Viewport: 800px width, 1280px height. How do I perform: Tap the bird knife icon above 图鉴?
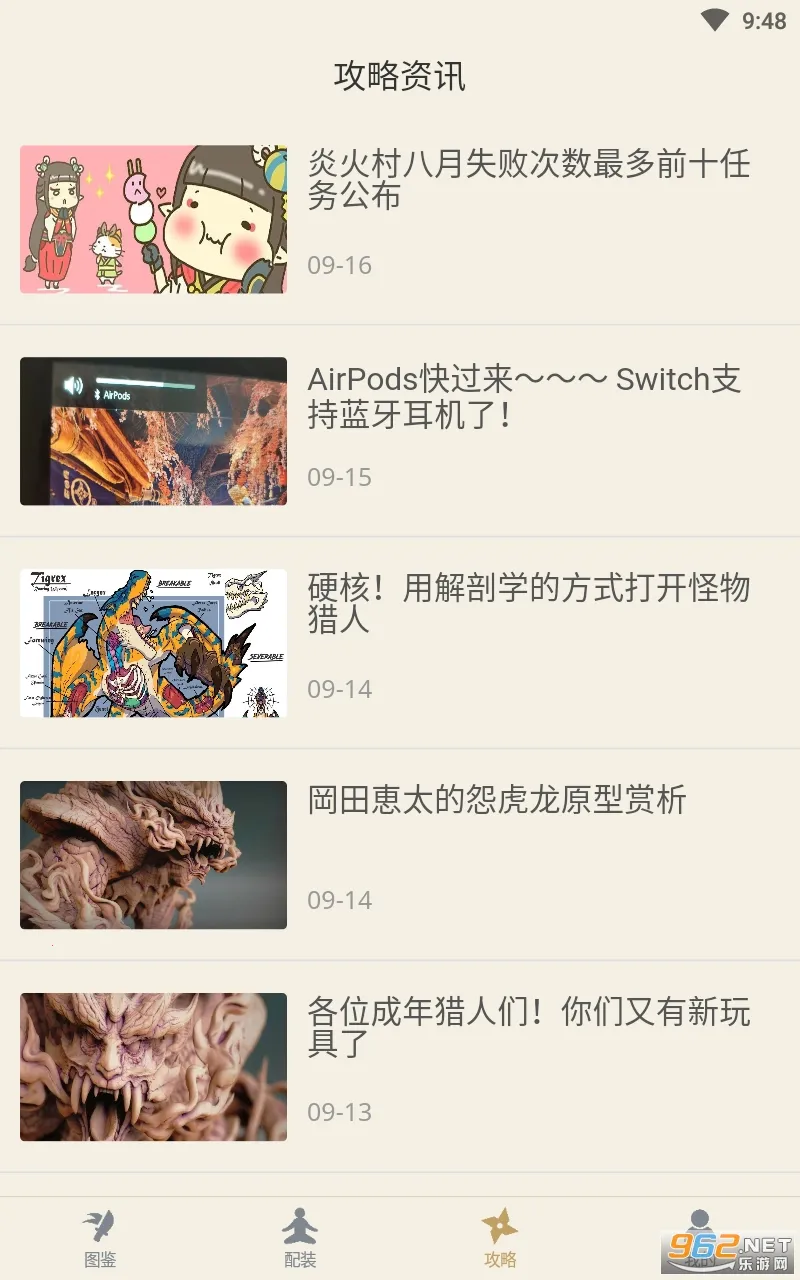tap(98, 1222)
